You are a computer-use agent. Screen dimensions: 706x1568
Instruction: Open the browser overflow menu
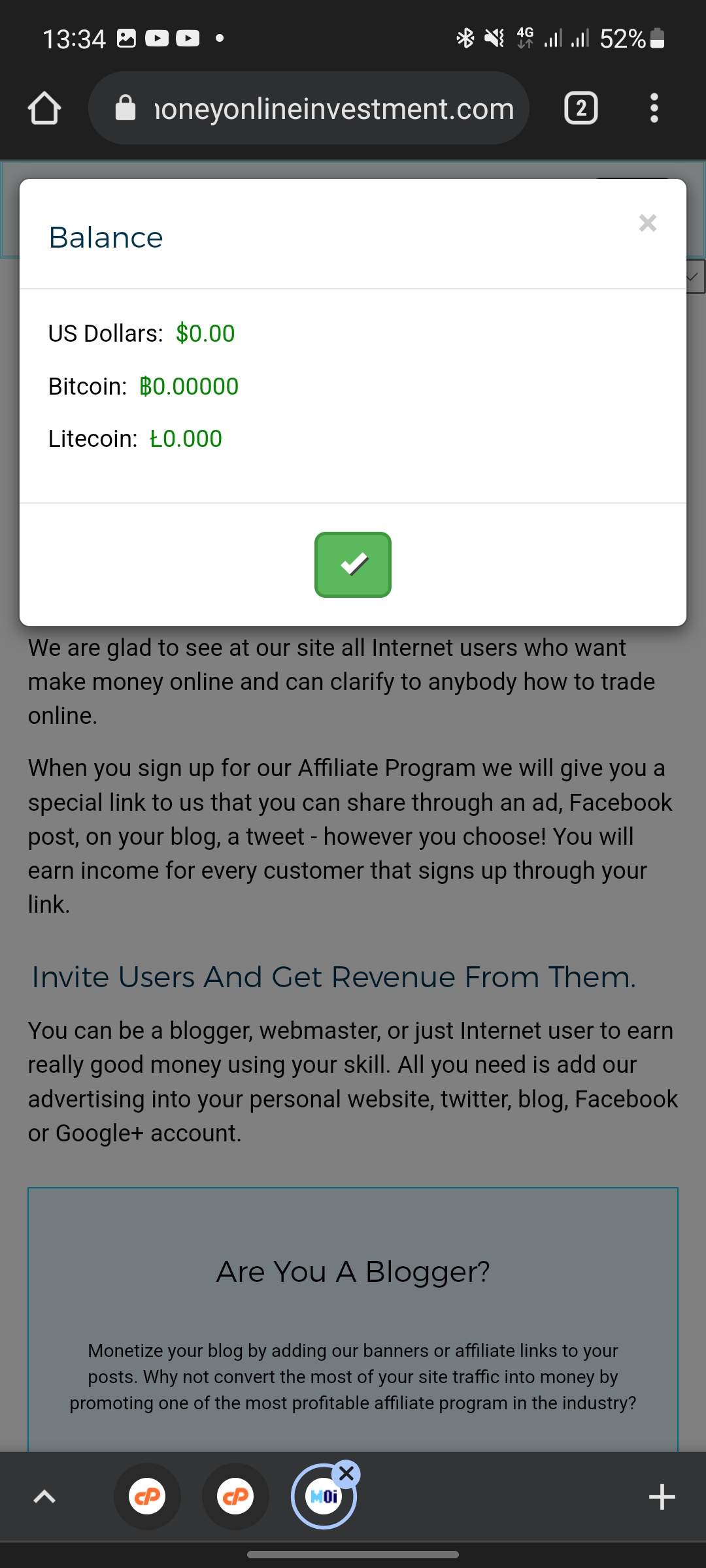654,108
